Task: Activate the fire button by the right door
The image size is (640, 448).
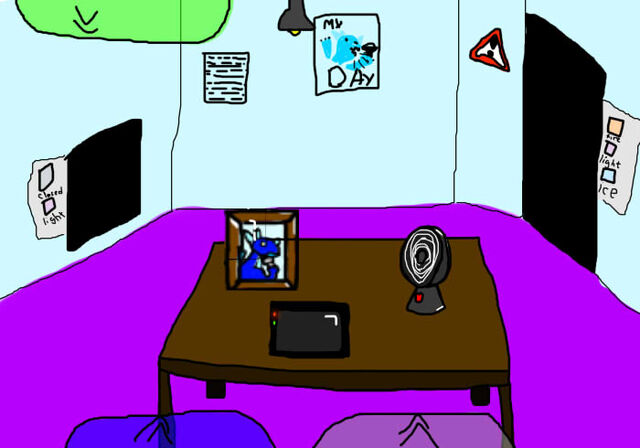Action: pyautogui.click(x=615, y=126)
